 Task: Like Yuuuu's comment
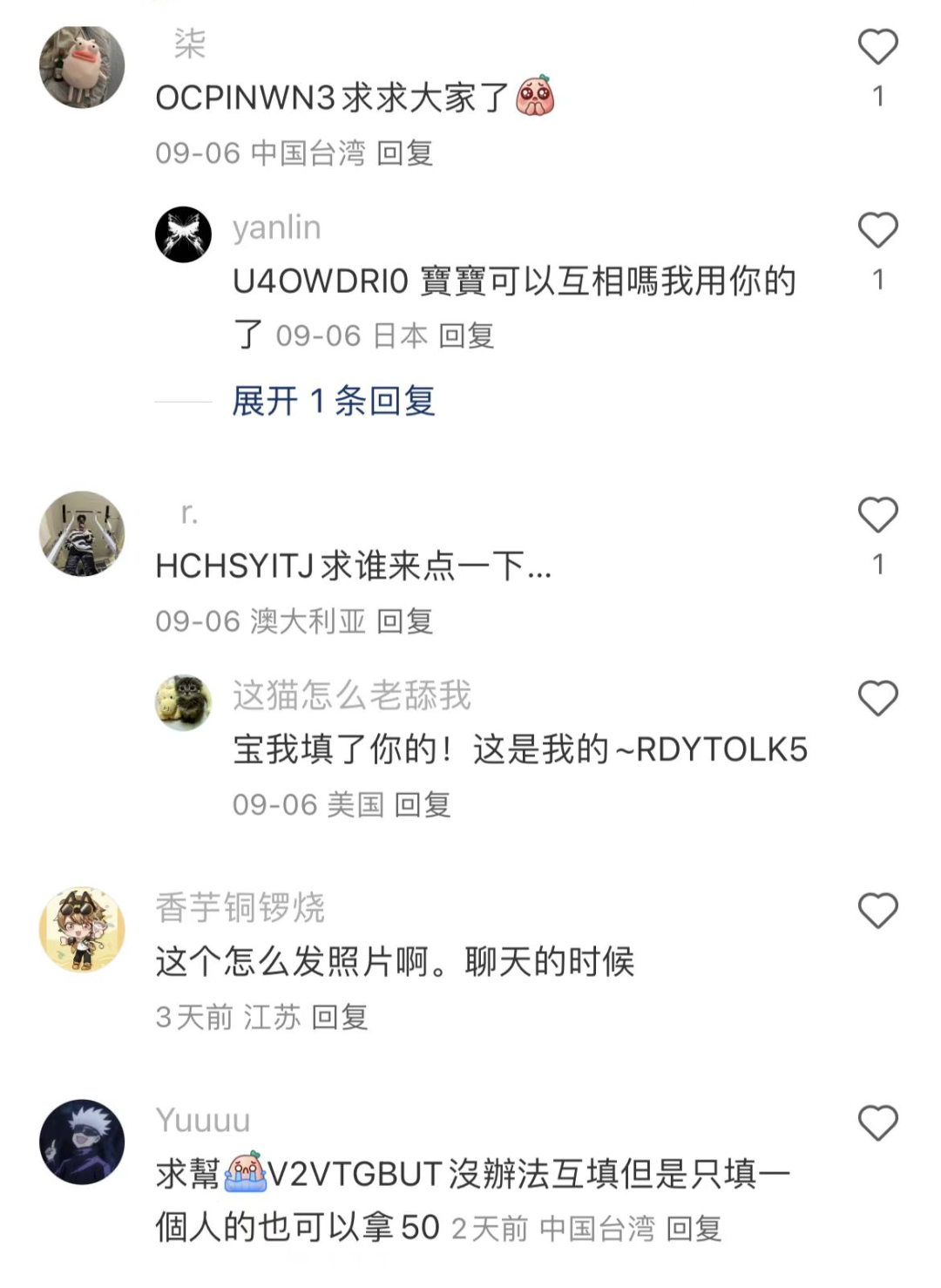click(x=877, y=1123)
